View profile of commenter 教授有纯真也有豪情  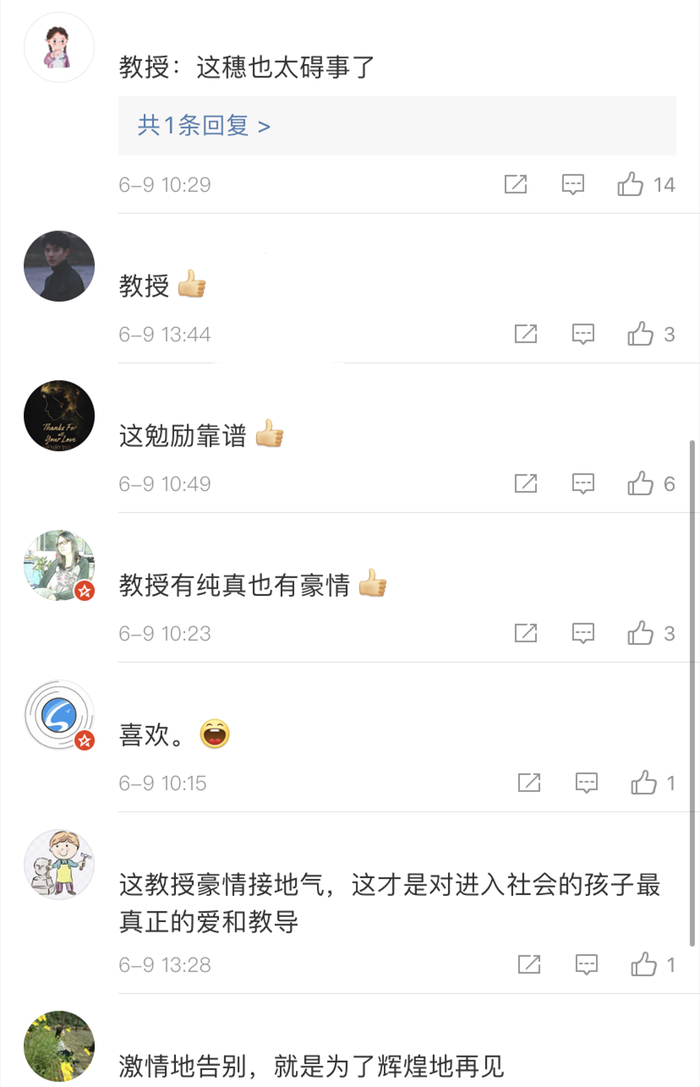[59, 566]
